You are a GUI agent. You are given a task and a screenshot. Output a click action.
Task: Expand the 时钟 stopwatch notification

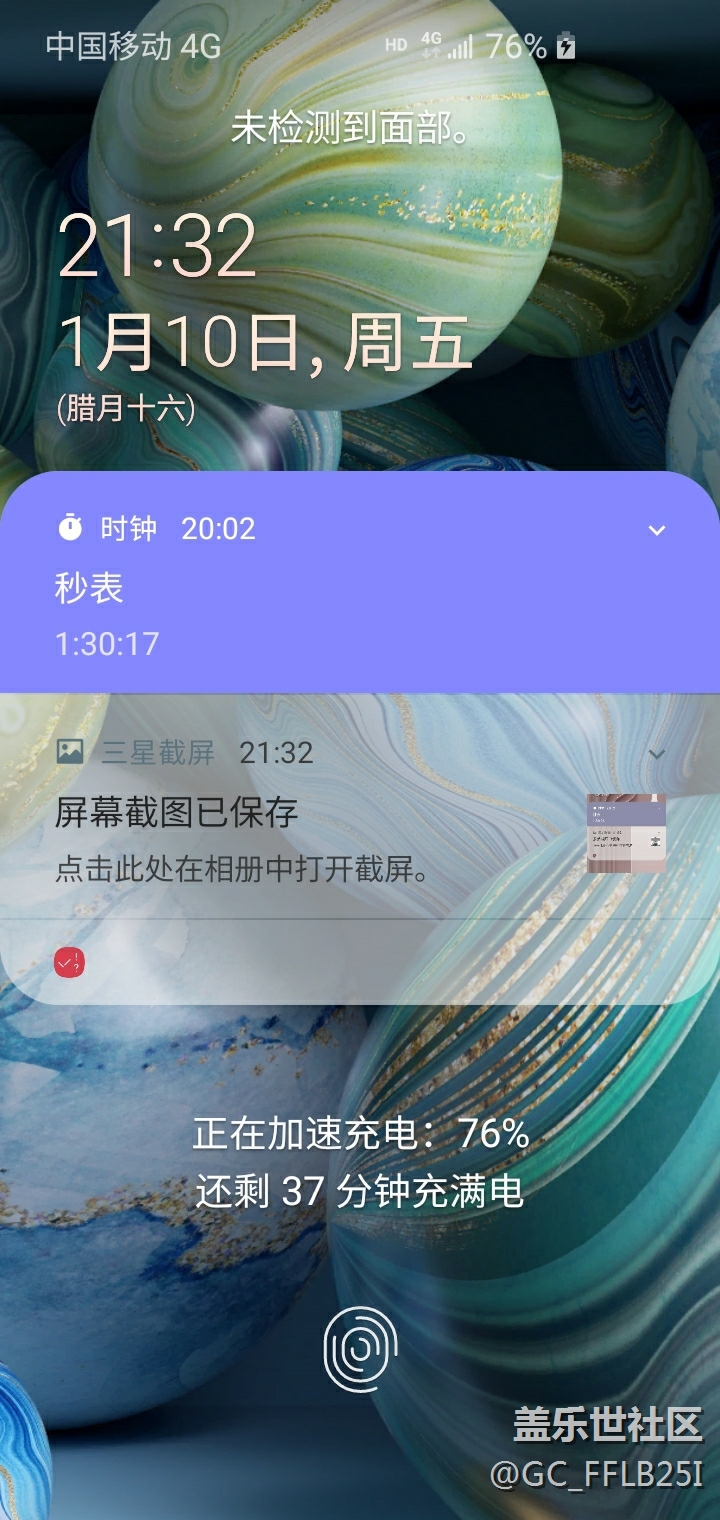tap(657, 530)
